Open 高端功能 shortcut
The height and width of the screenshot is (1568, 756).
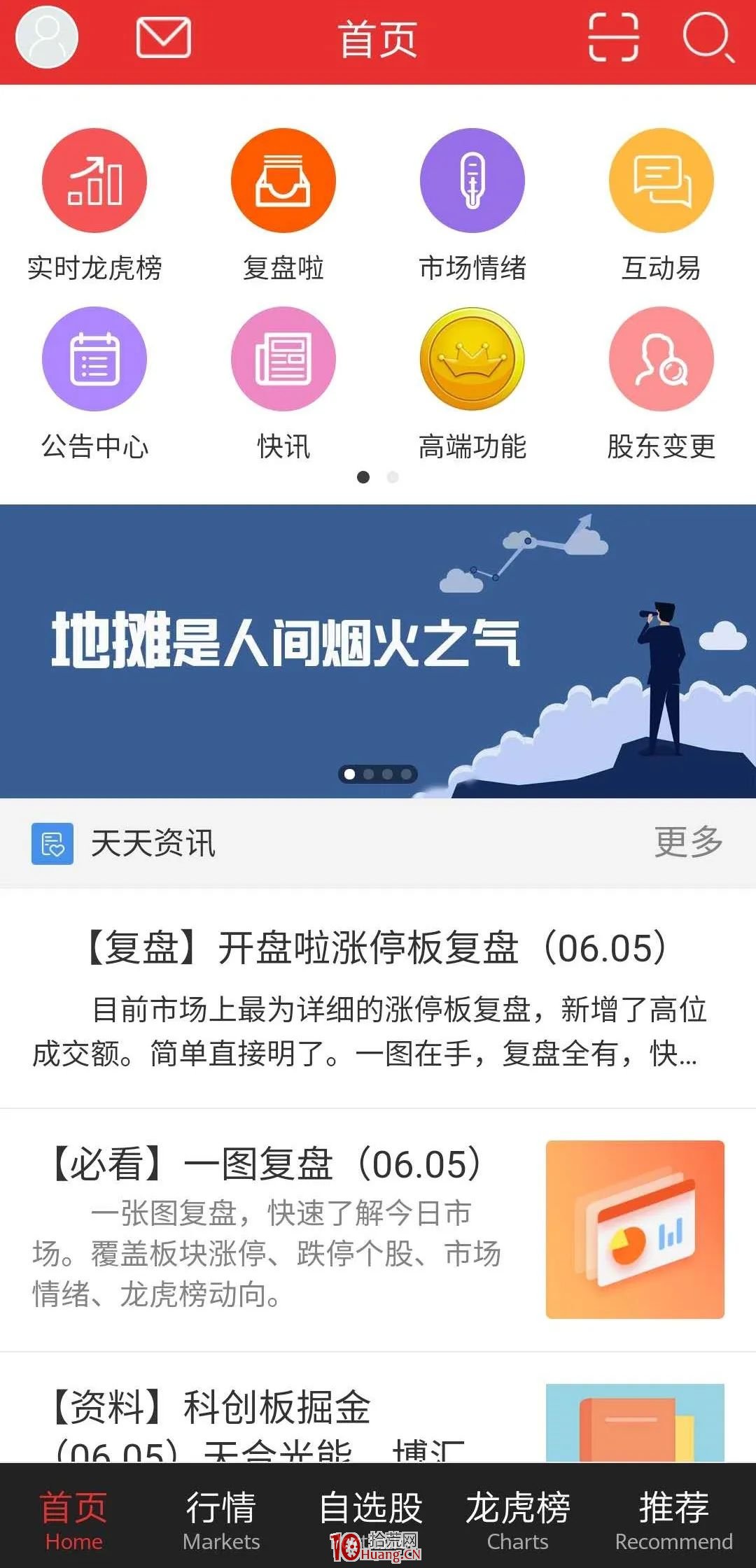point(472,383)
